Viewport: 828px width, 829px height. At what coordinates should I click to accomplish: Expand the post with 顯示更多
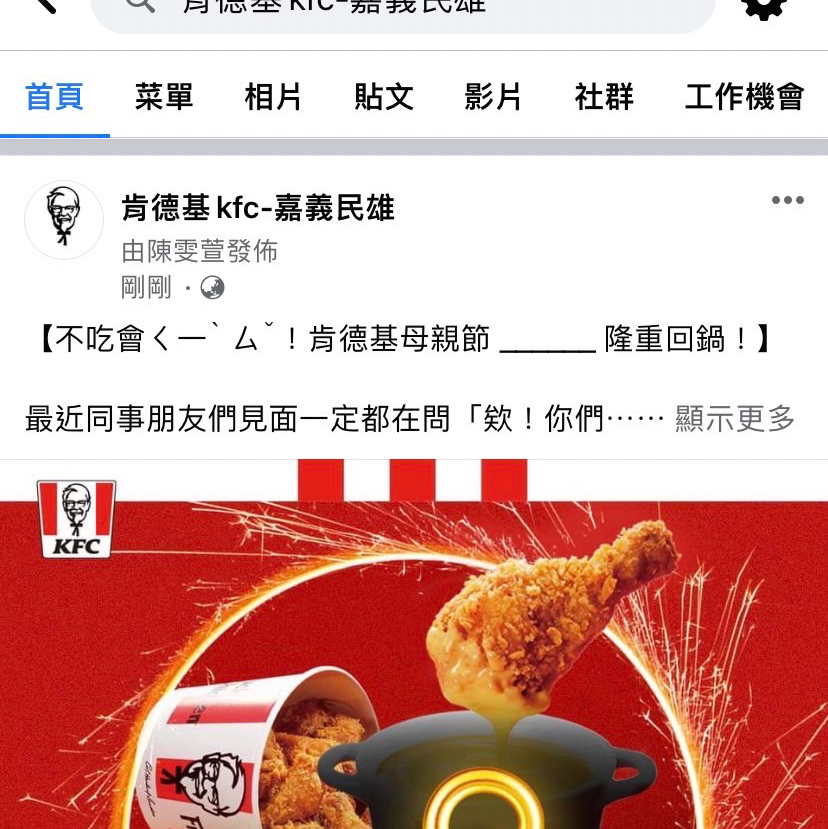(x=735, y=418)
